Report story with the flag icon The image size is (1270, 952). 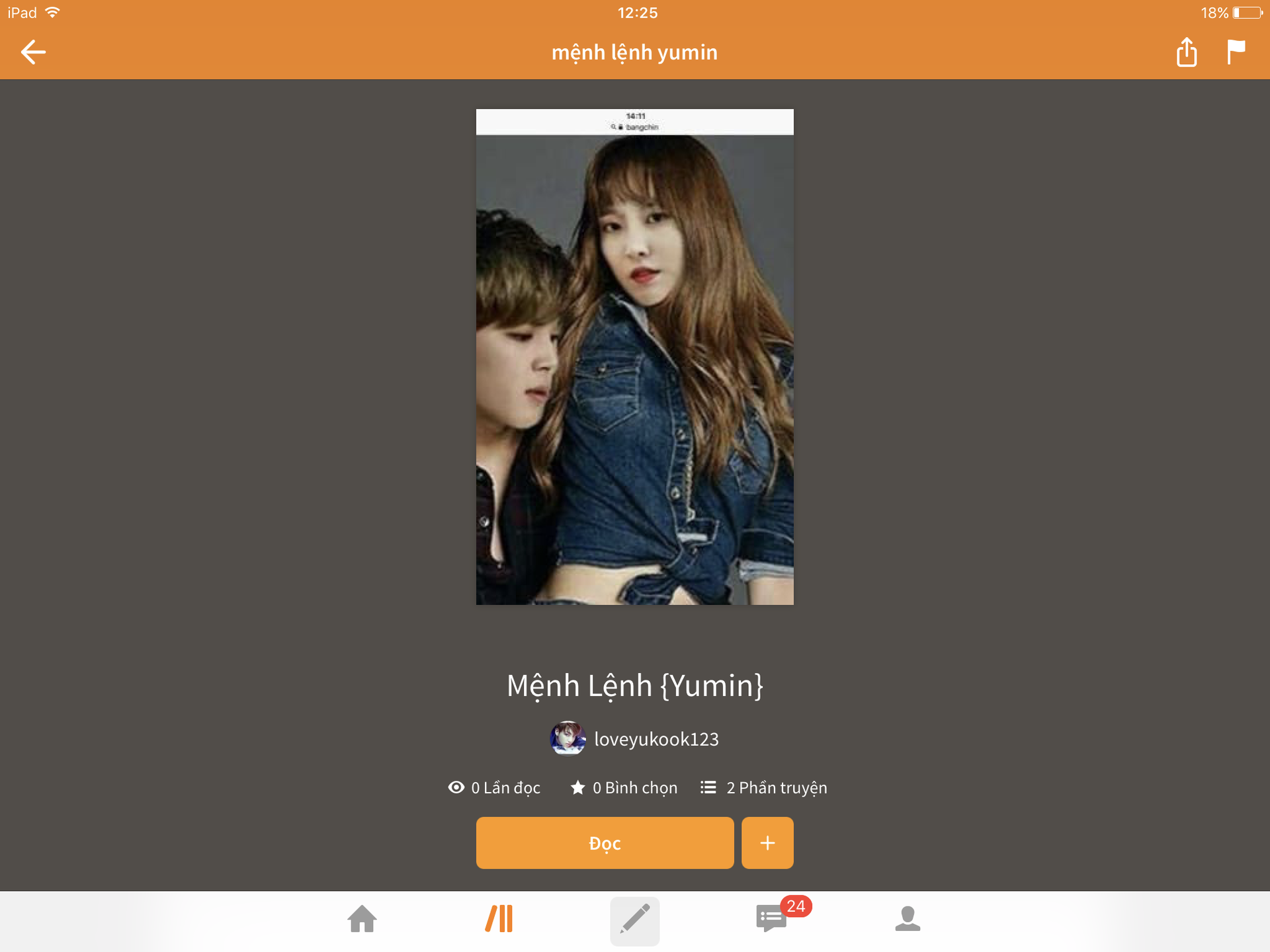click(1236, 52)
